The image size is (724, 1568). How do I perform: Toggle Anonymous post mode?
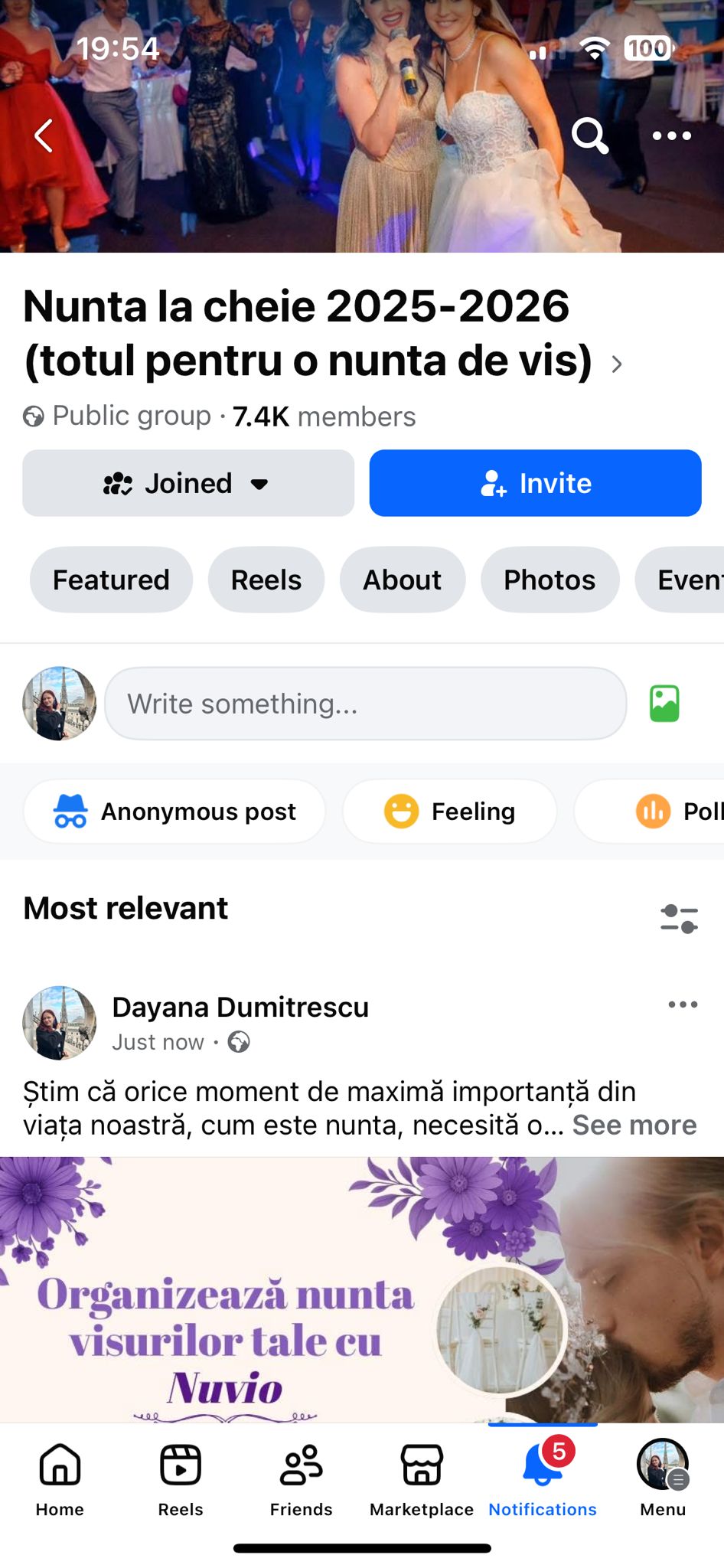click(x=174, y=812)
